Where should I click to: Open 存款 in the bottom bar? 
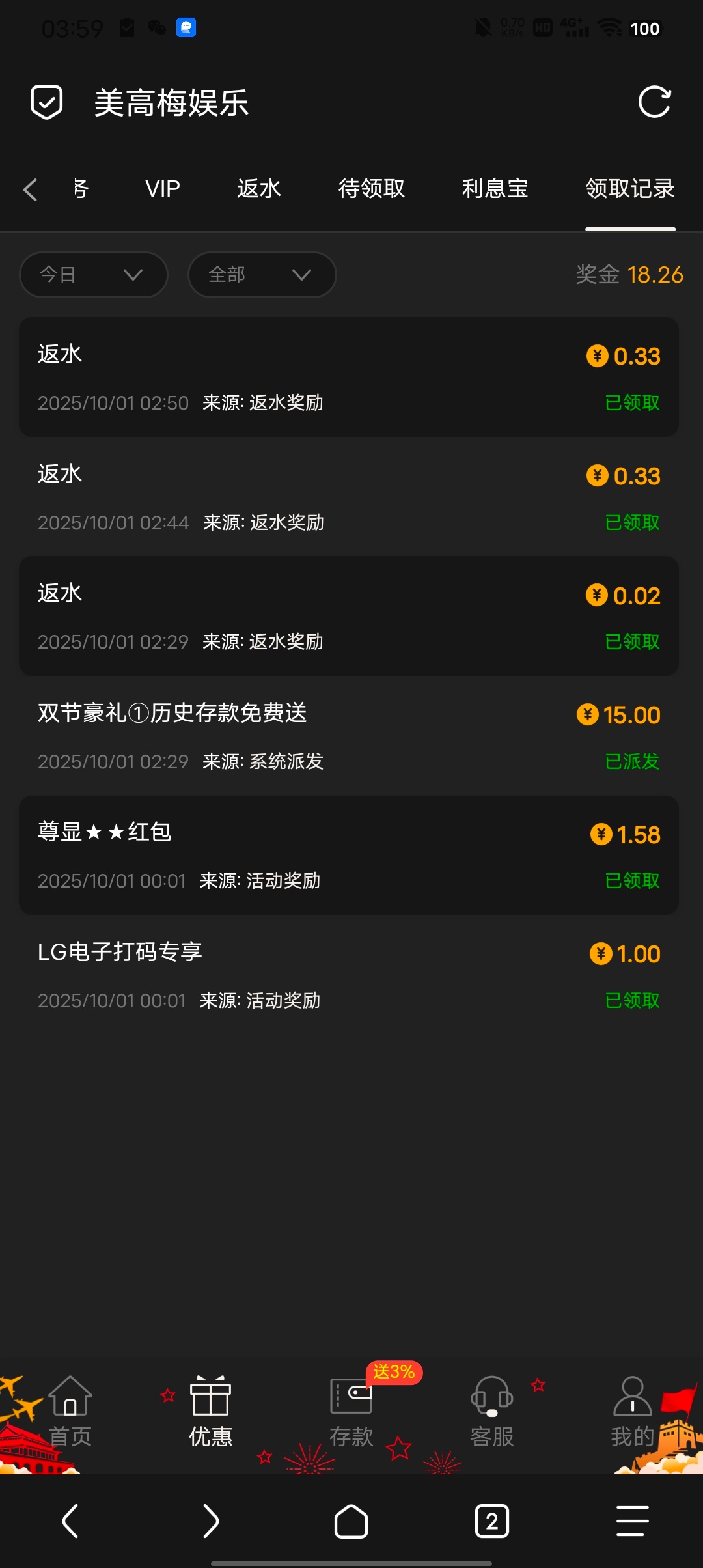point(351,1412)
